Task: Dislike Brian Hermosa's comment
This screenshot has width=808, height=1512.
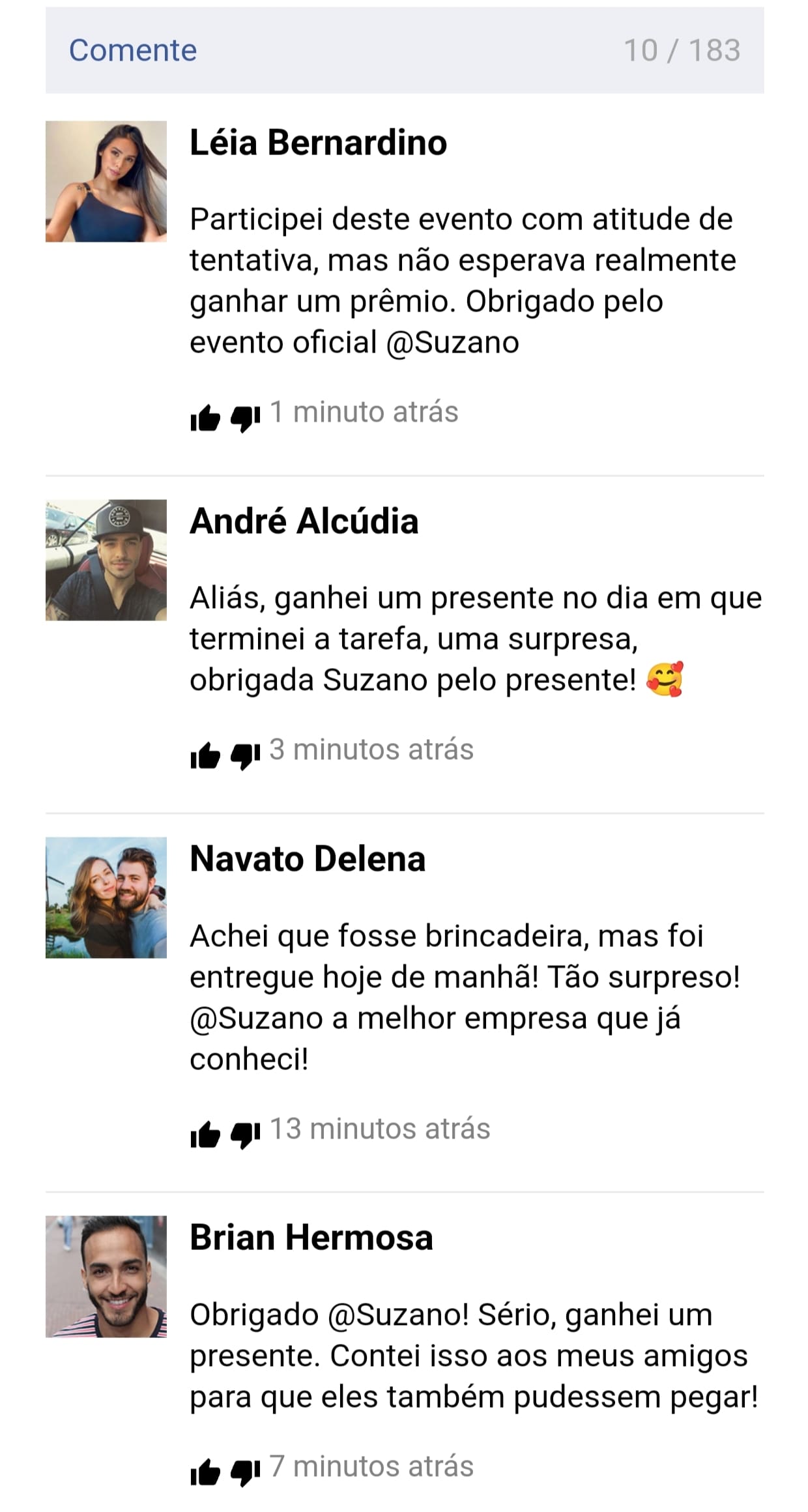Action: click(246, 1472)
